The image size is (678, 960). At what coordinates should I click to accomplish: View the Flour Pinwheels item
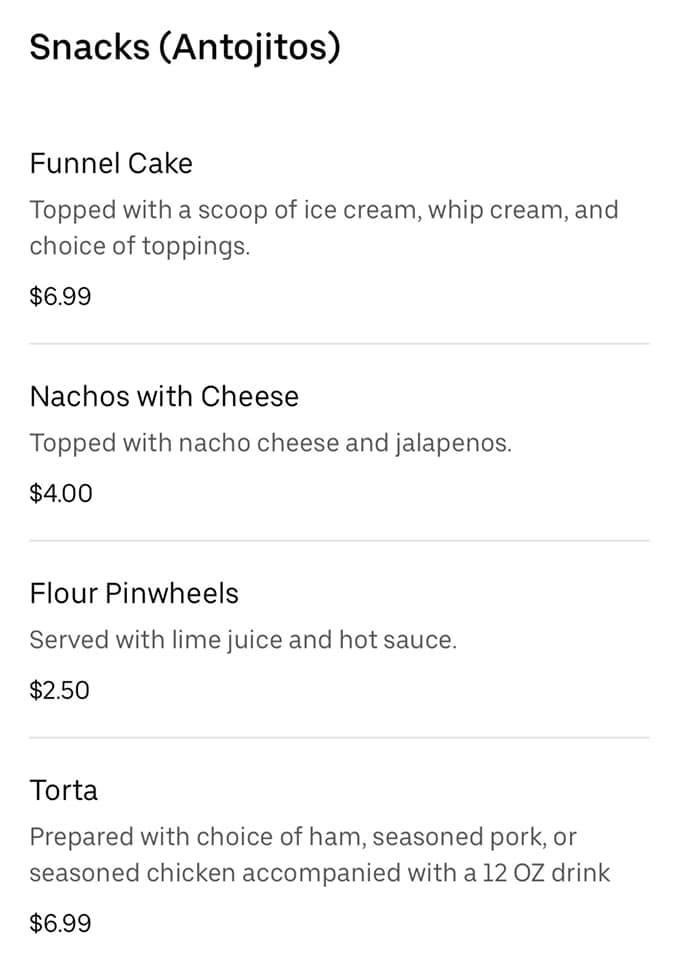134,594
